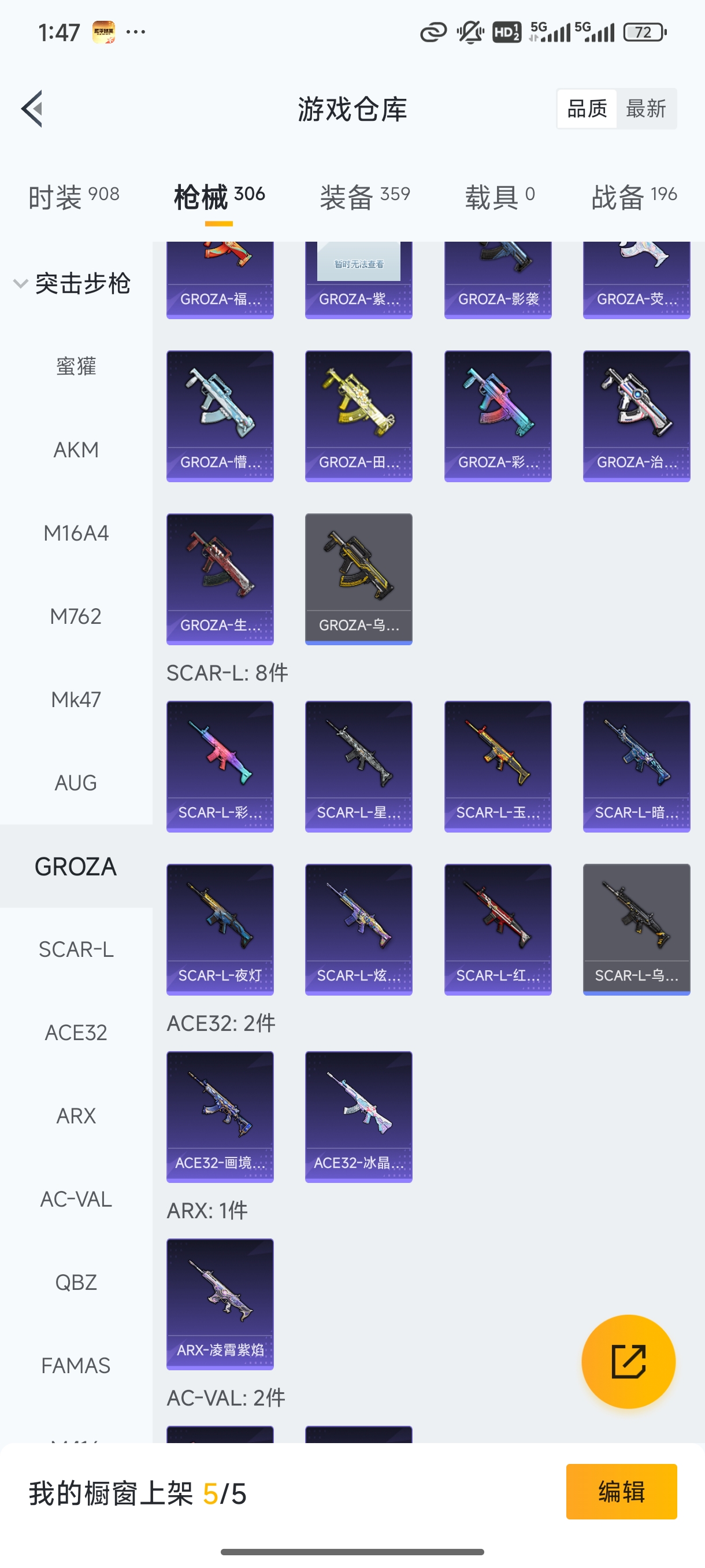This screenshot has width=705, height=1568.
Task: Tap the 编辑 button
Action: [621, 1491]
